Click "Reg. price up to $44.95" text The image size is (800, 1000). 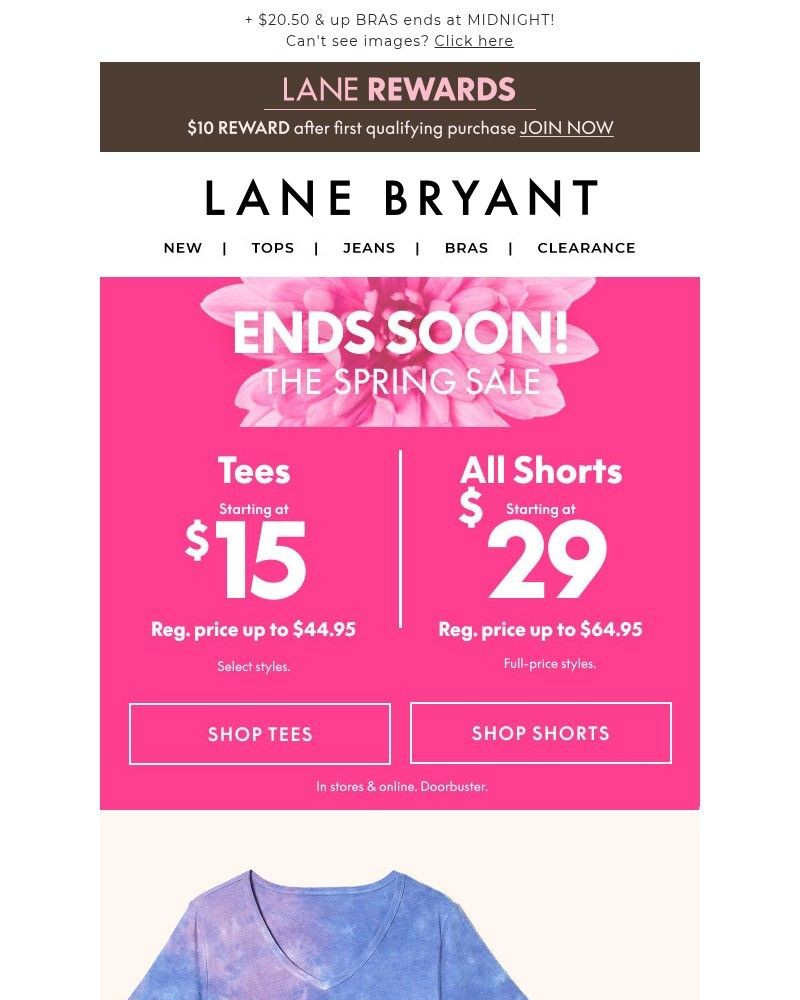tap(253, 629)
